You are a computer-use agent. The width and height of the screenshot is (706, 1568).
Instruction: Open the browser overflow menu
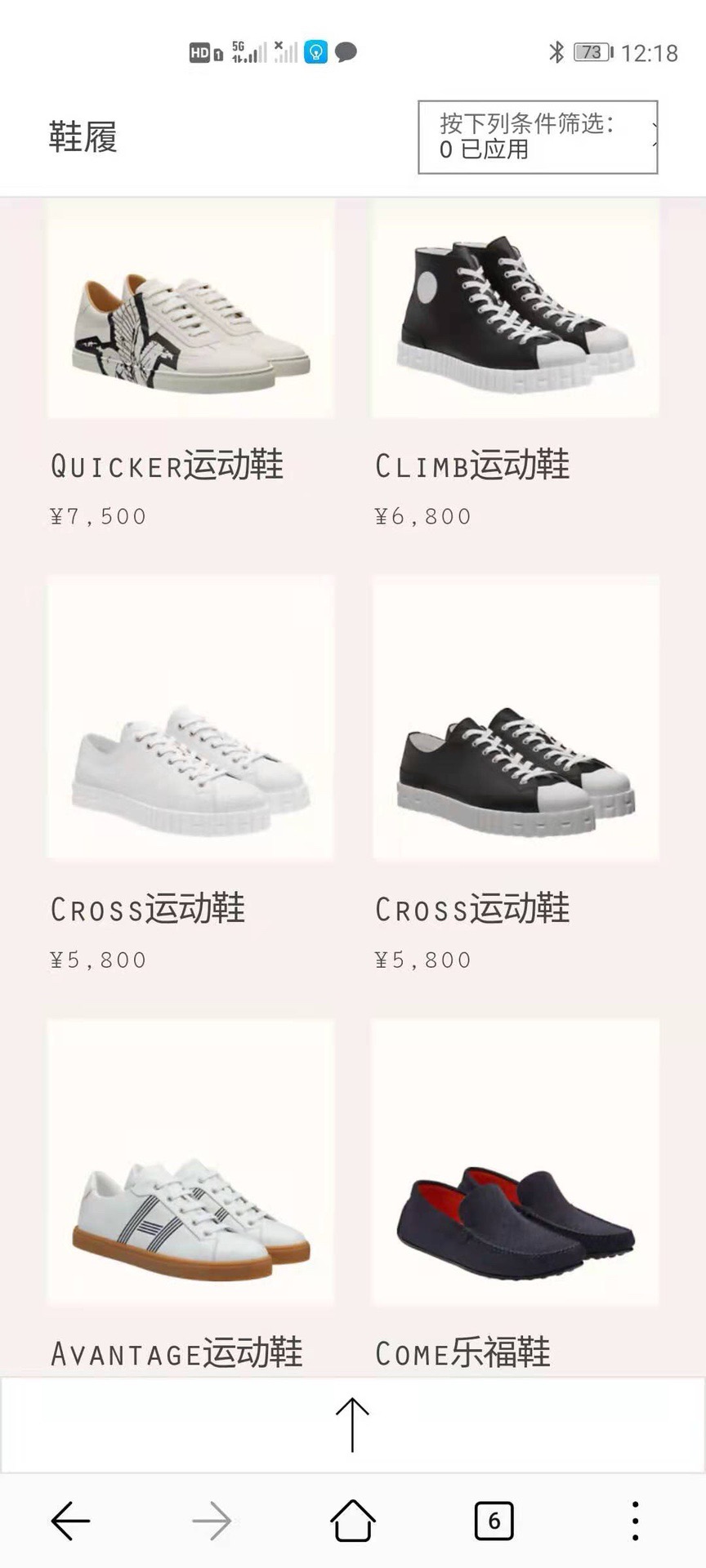click(635, 1521)
